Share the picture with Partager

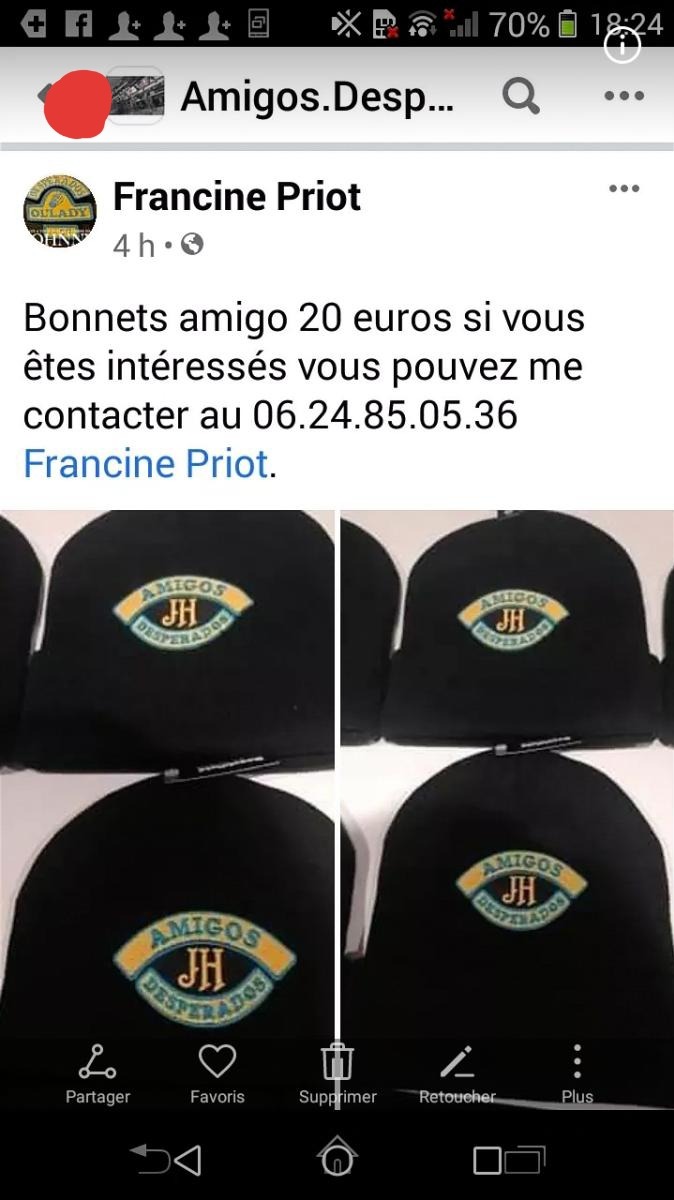[97, 1072]
